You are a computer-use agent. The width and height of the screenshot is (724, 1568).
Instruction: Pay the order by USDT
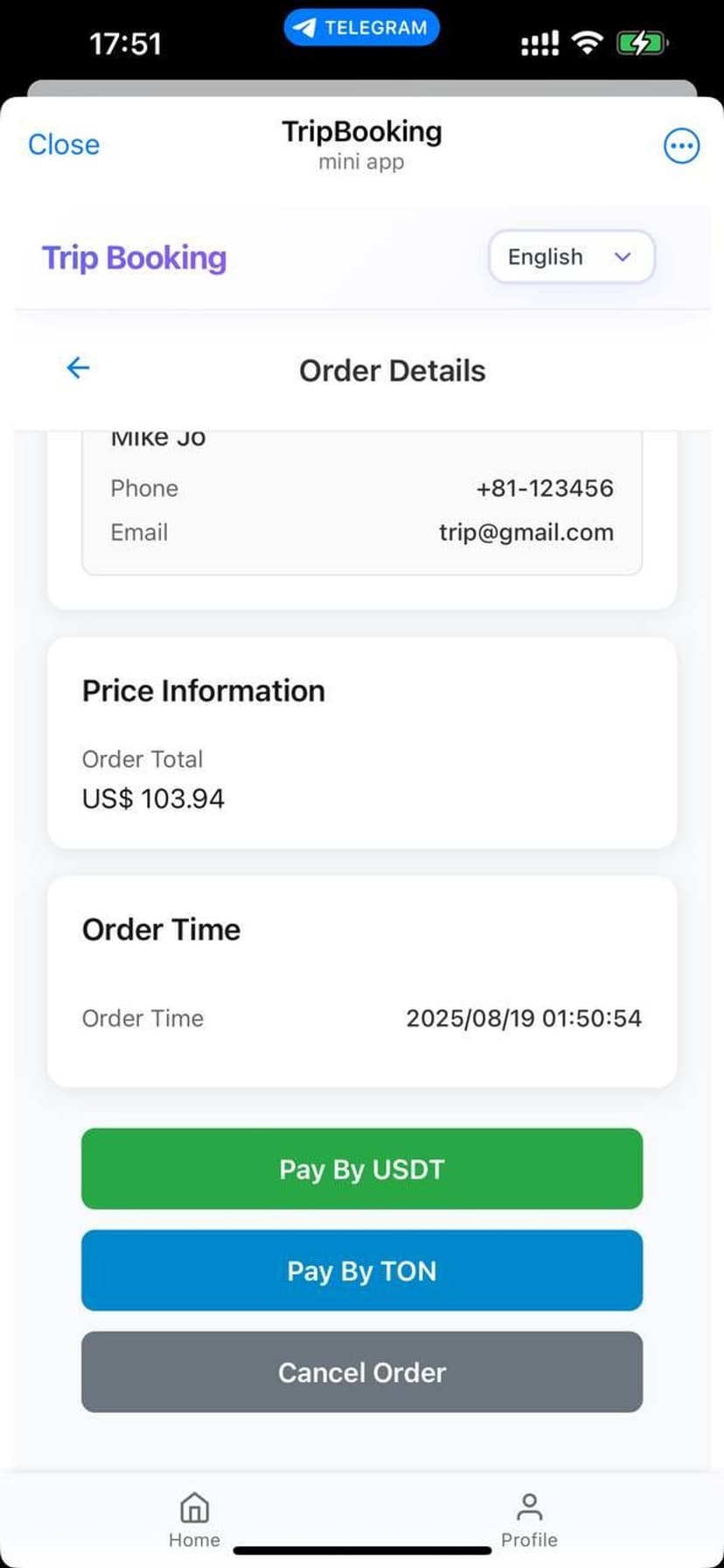[x=362, y=1169]
